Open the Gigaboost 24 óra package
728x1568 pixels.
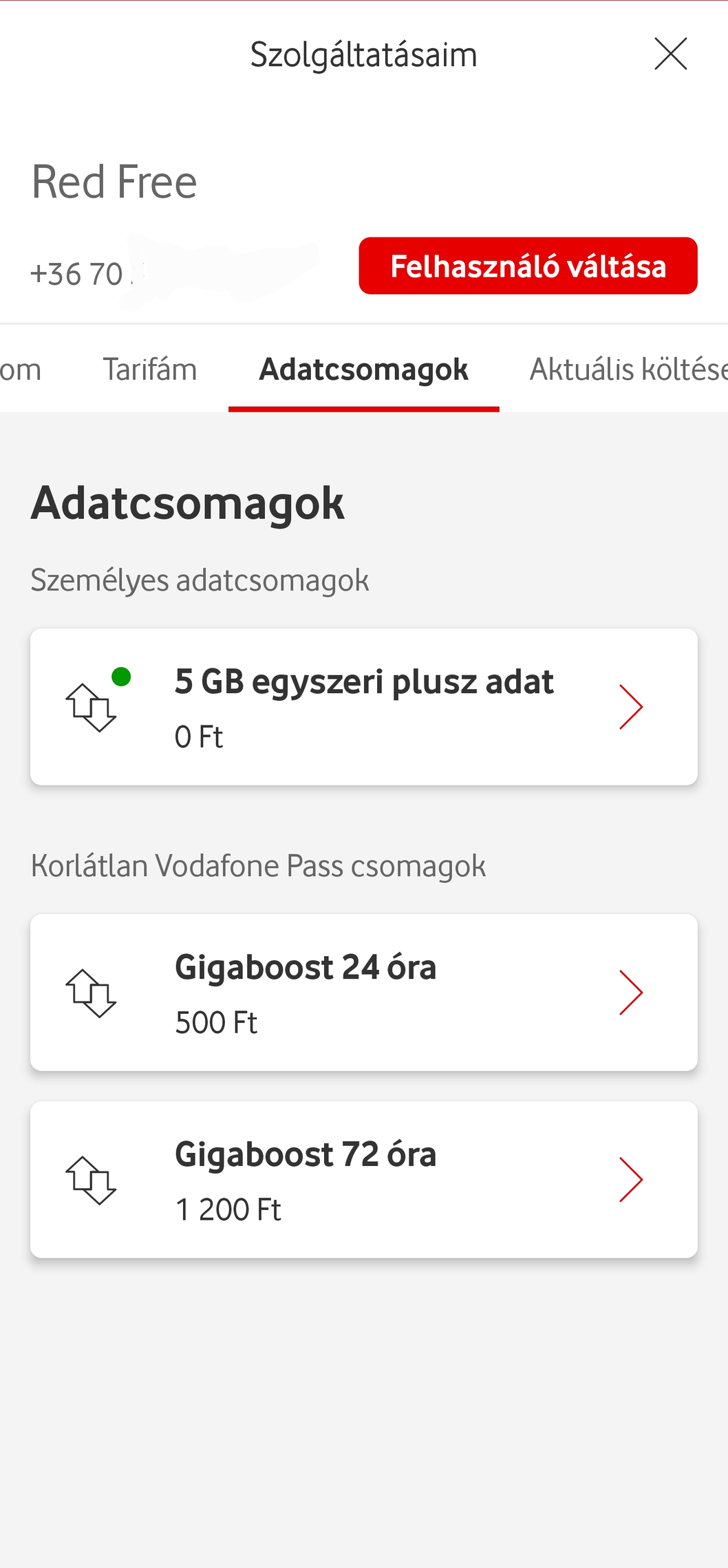tap(364, 993)
